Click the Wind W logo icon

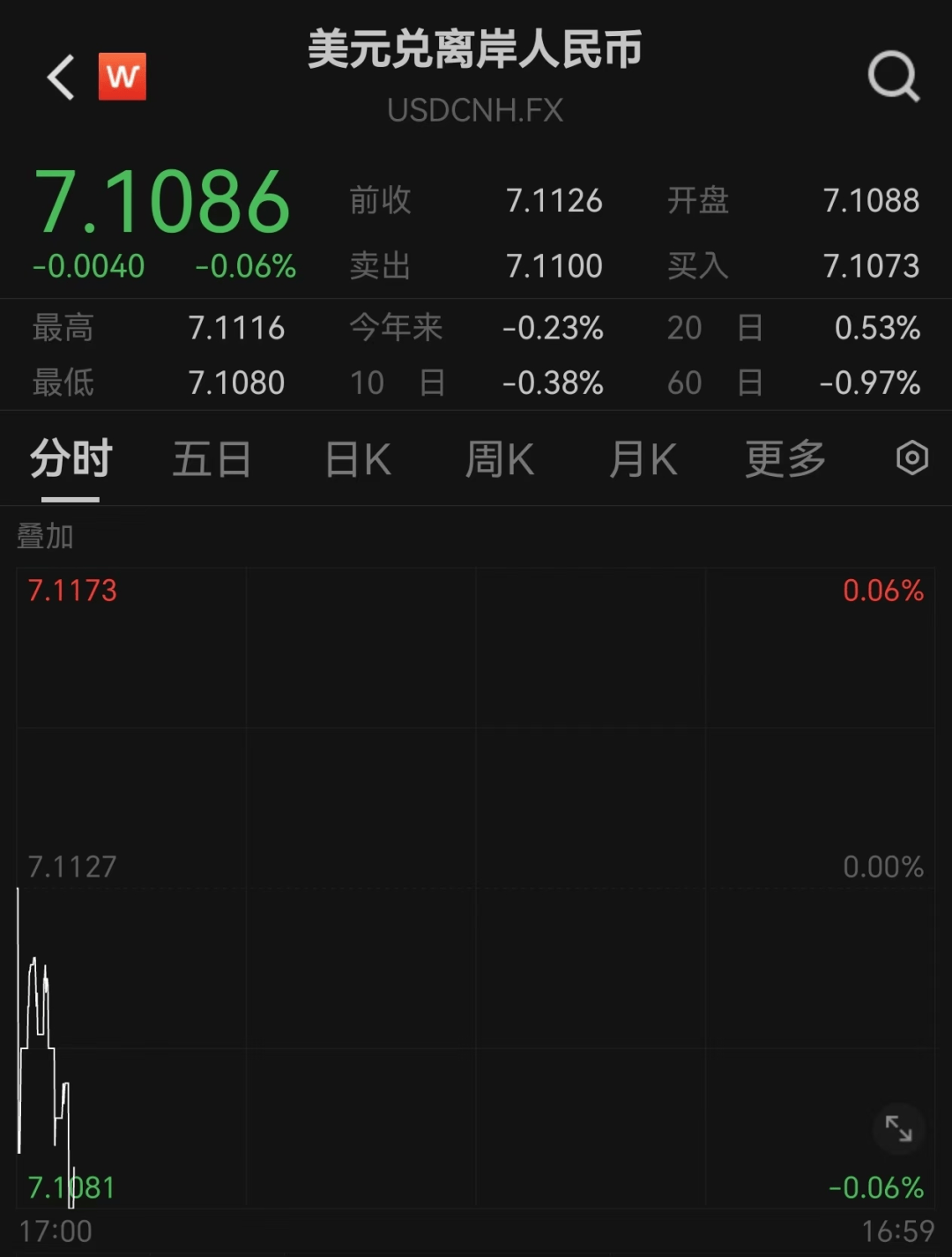pos(123,75)
